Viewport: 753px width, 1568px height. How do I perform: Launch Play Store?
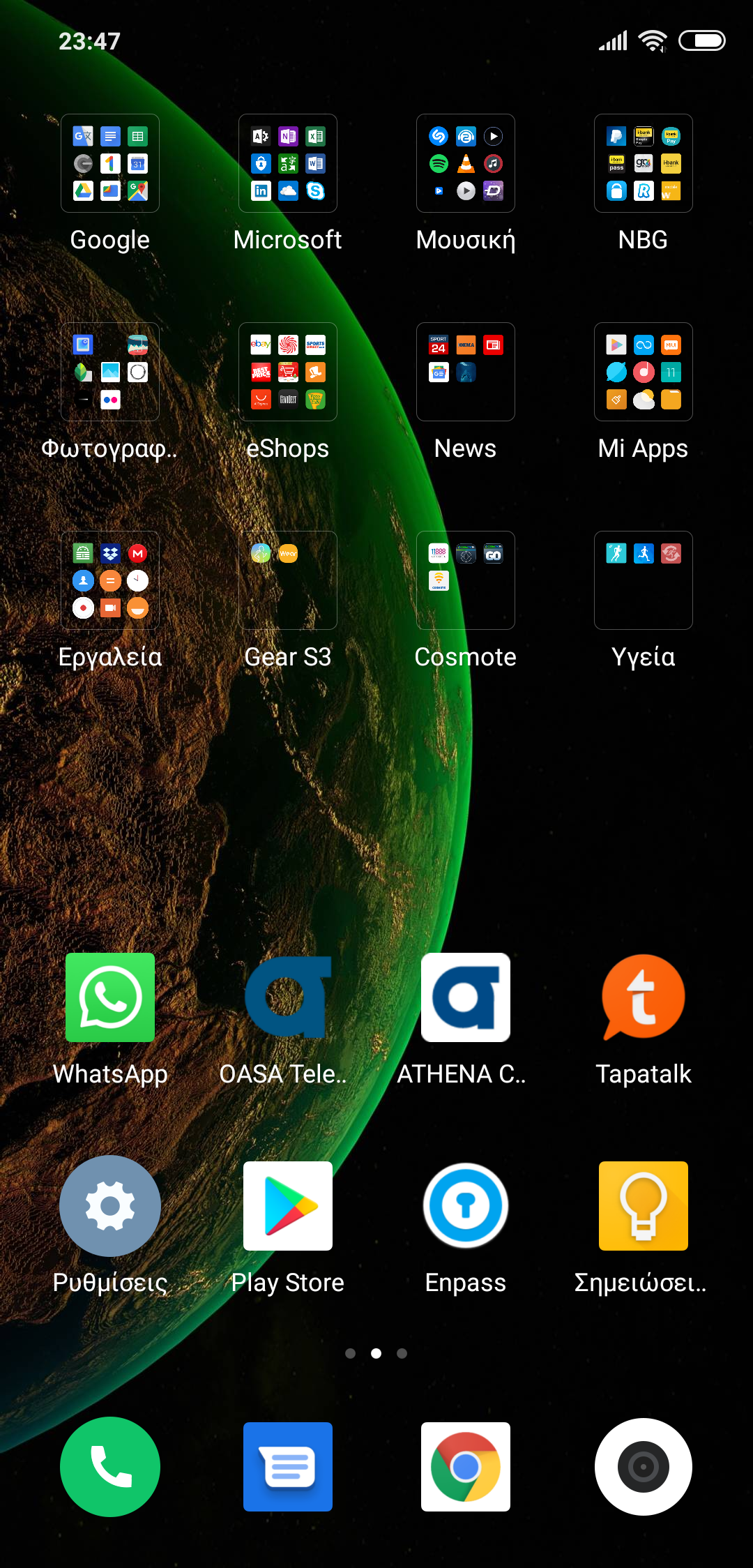288,1206
